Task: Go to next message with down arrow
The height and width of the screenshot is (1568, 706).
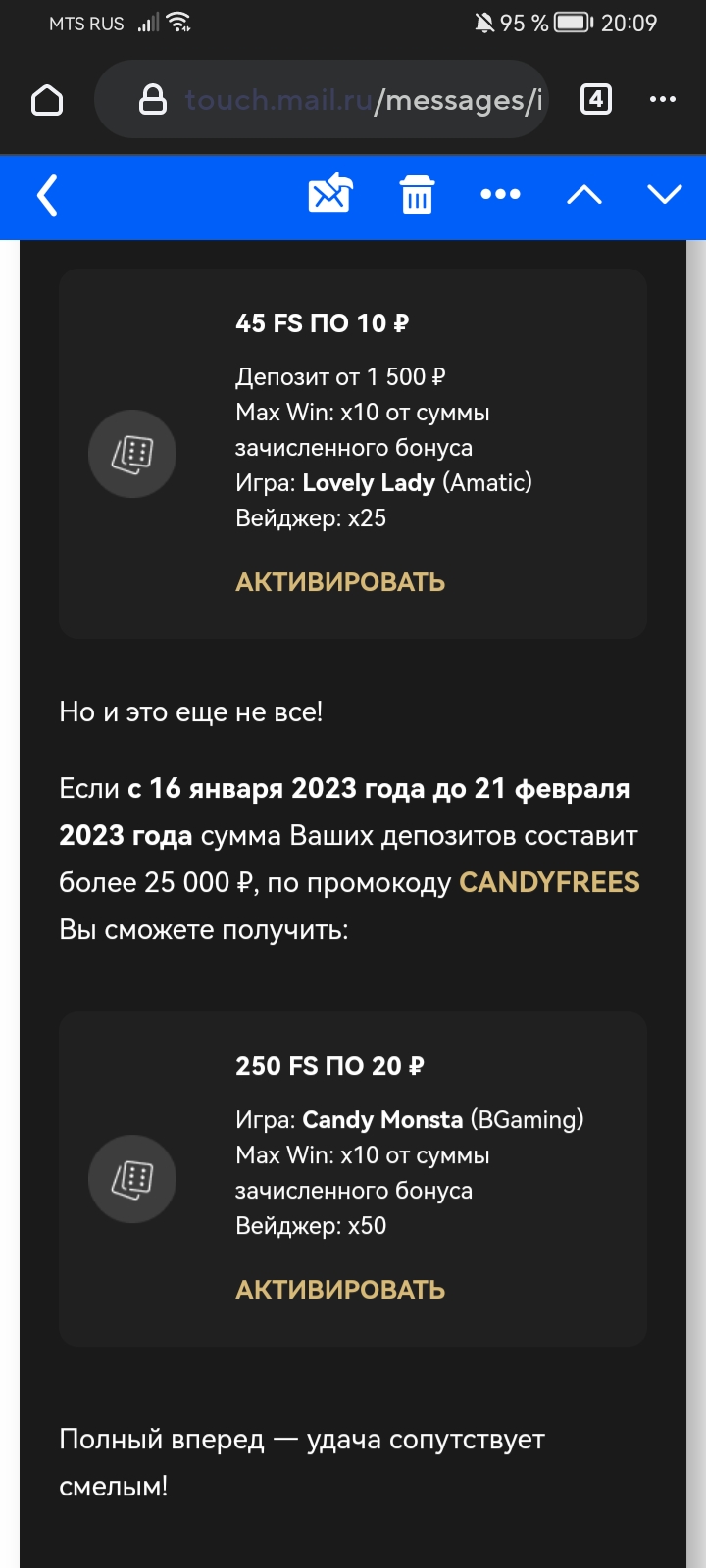Action: tap(665, 194)
